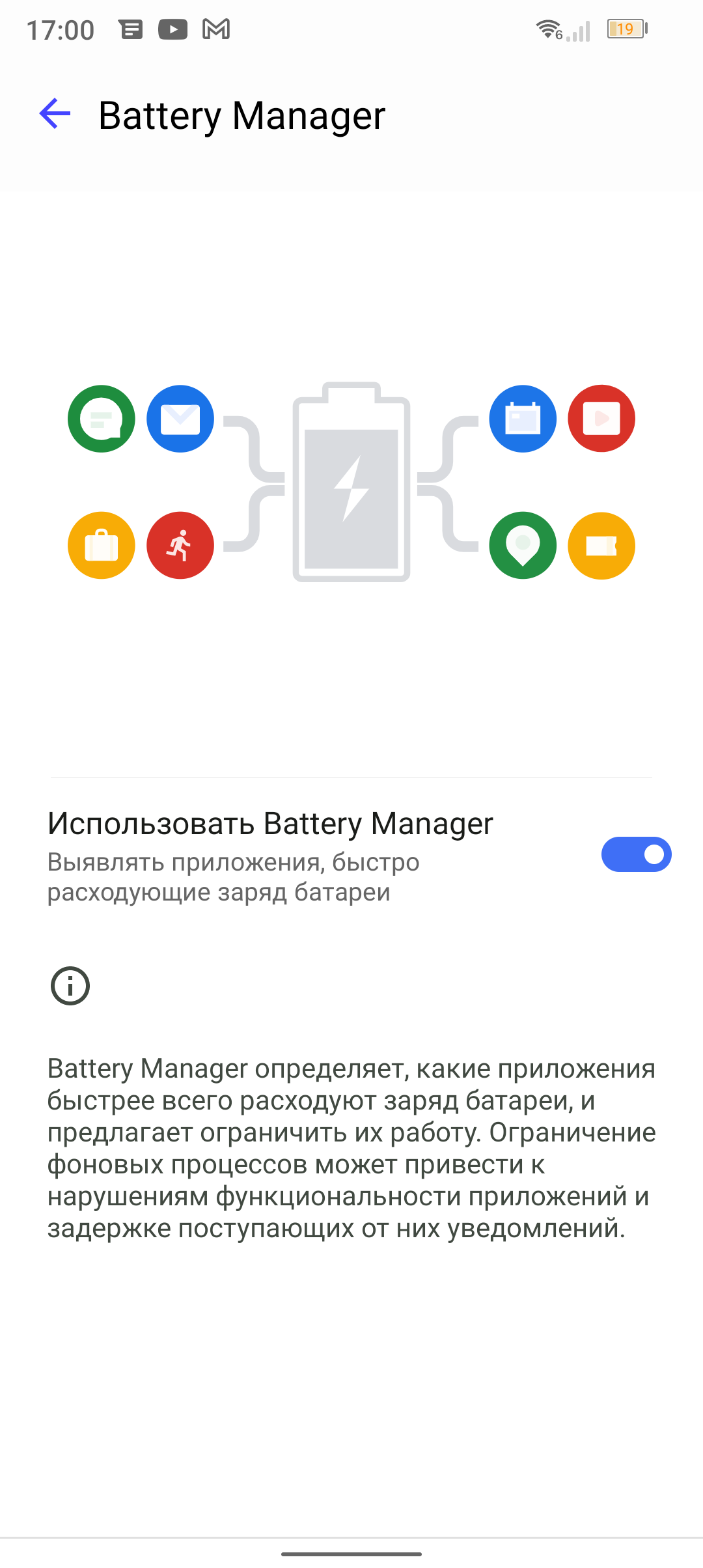Tap the information circle icon
The height and width of the screenshot is (1568, 703).
(x=70, y=987)
